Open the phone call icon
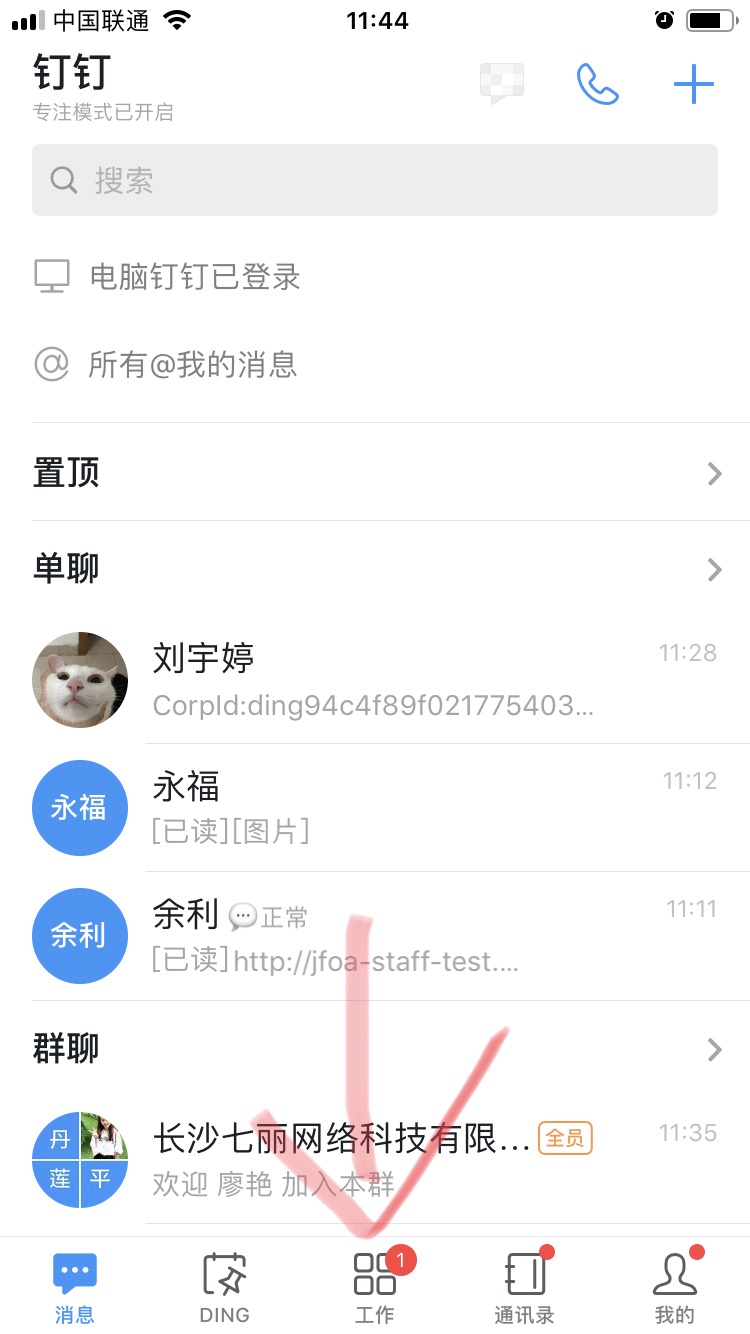Screen dimensions: 750x1334 (x=598, y=85)
